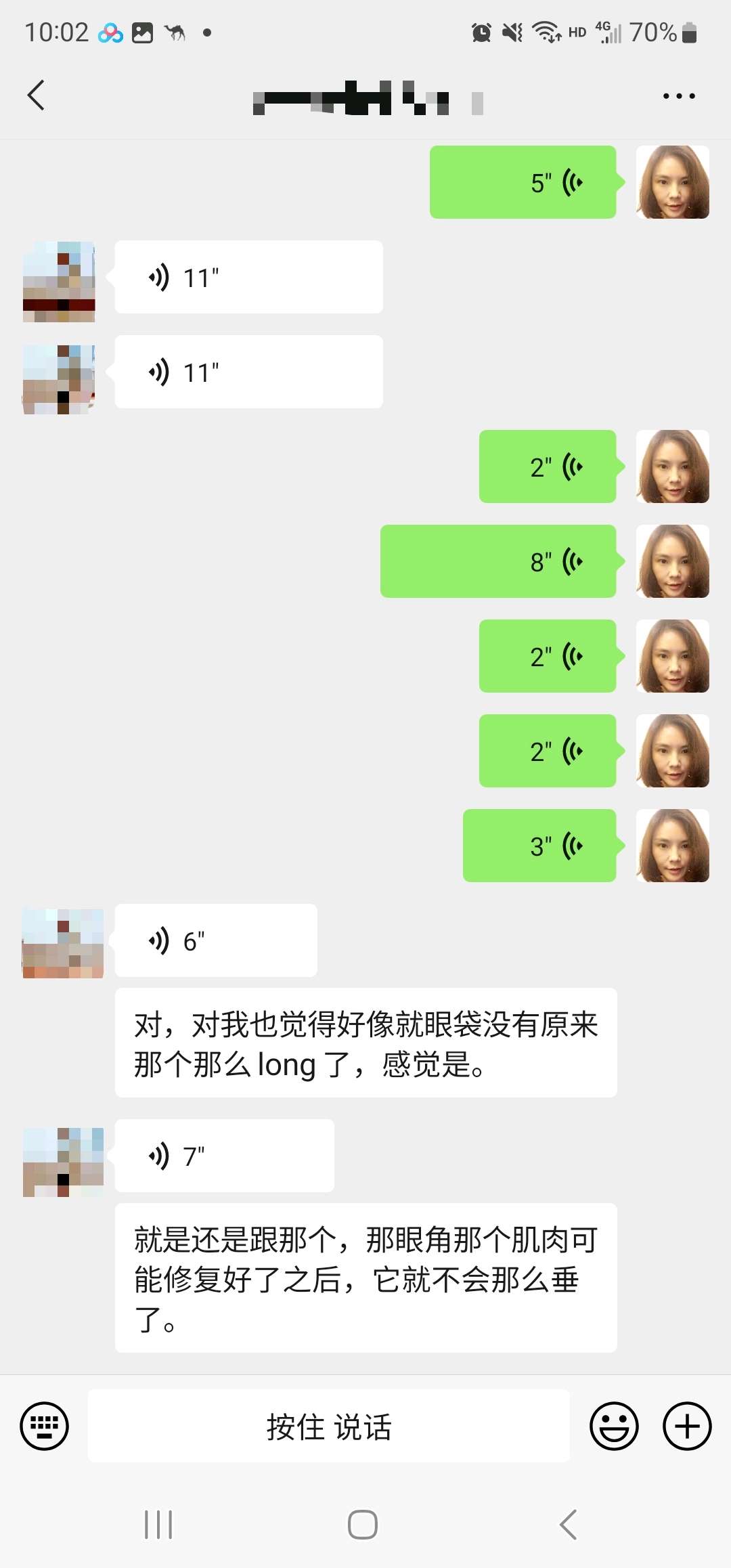Open the system recent apps view
This screenshot has height=1568, width=731.
tap(158, 1525)
